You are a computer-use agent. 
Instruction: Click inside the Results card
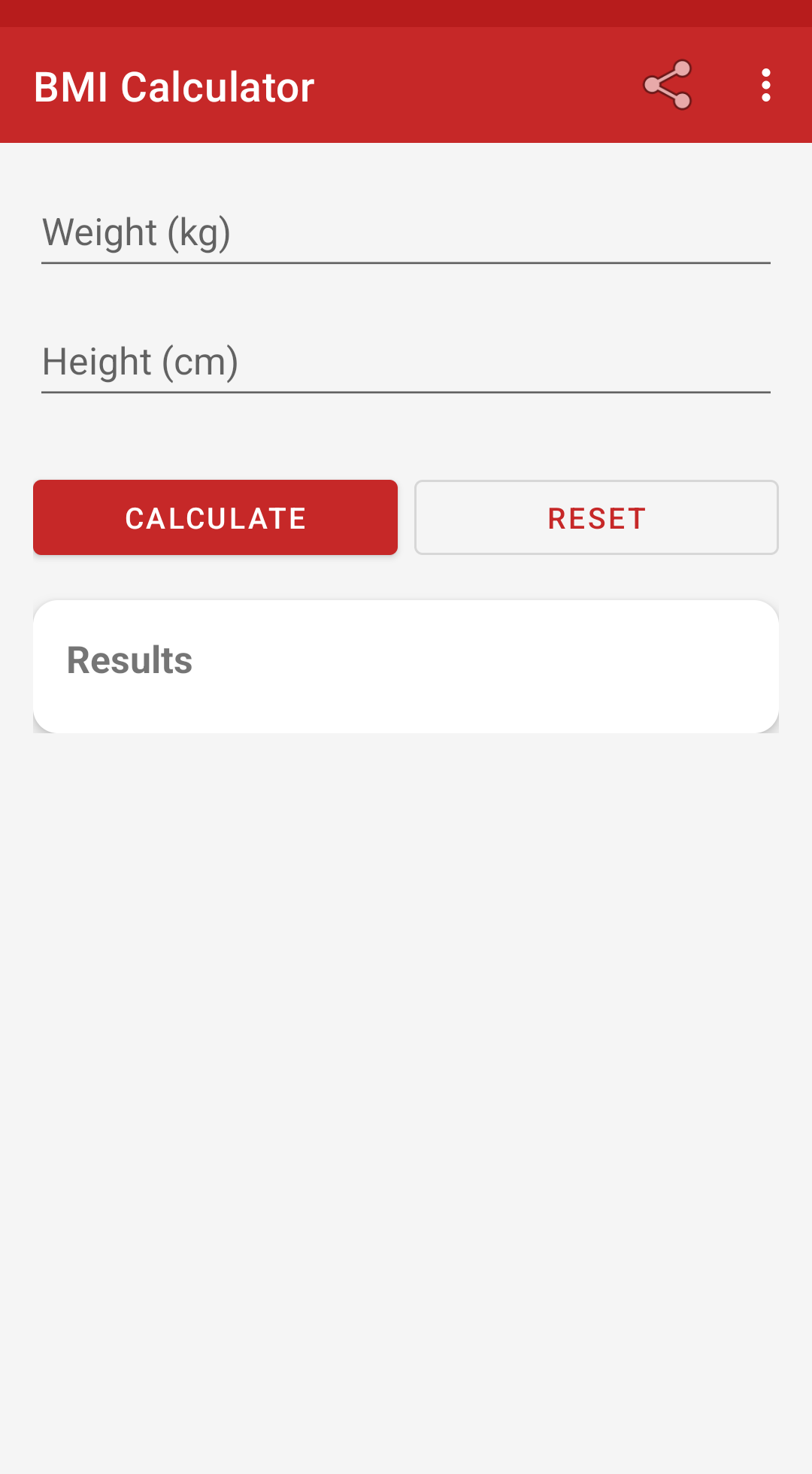(x=406, y=665)
